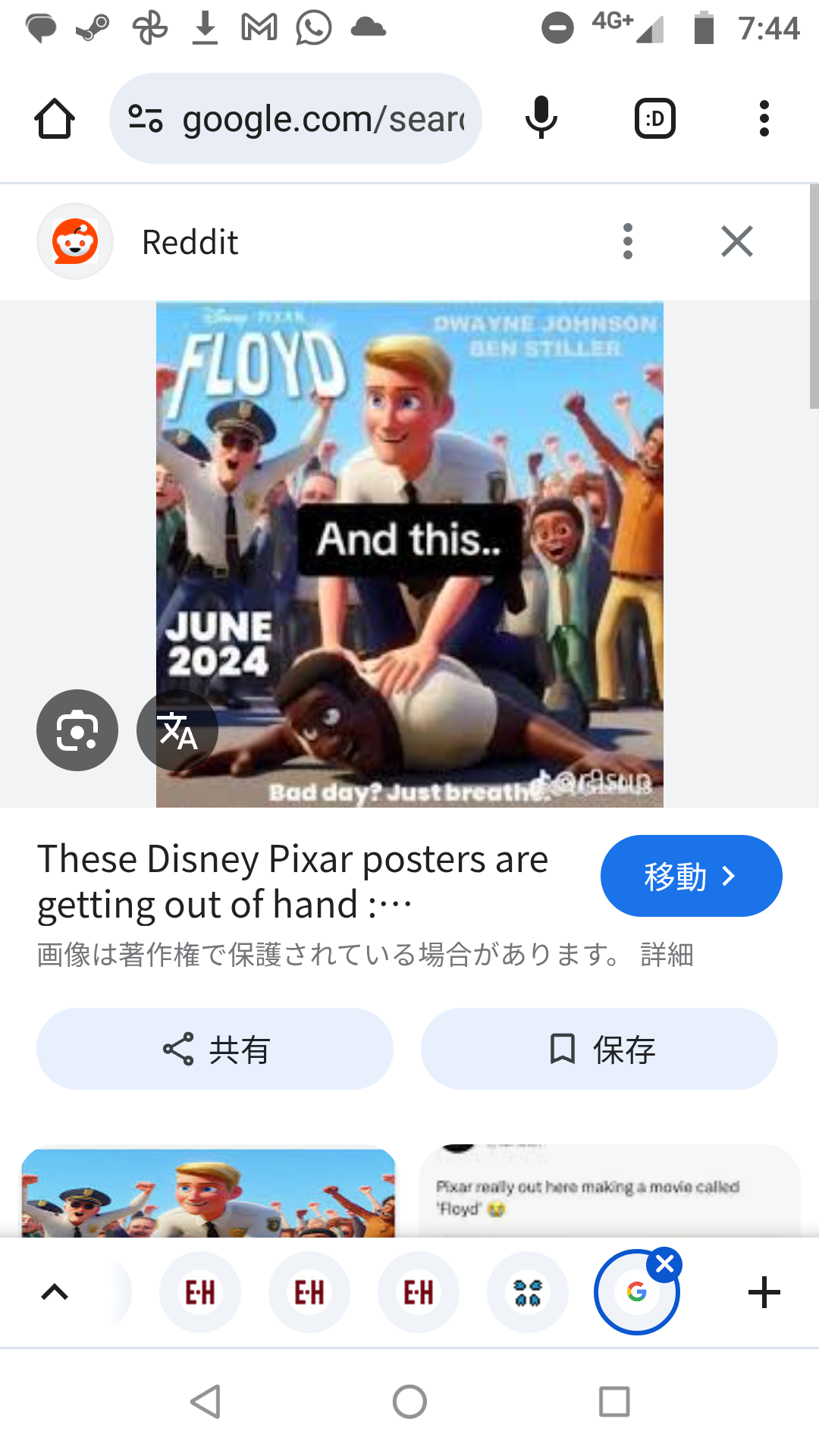This screenshot has width=819, height=1456.
Task: Open the 詳細 copyright details link
Action: pyautogui.click(x=667, y=955)
